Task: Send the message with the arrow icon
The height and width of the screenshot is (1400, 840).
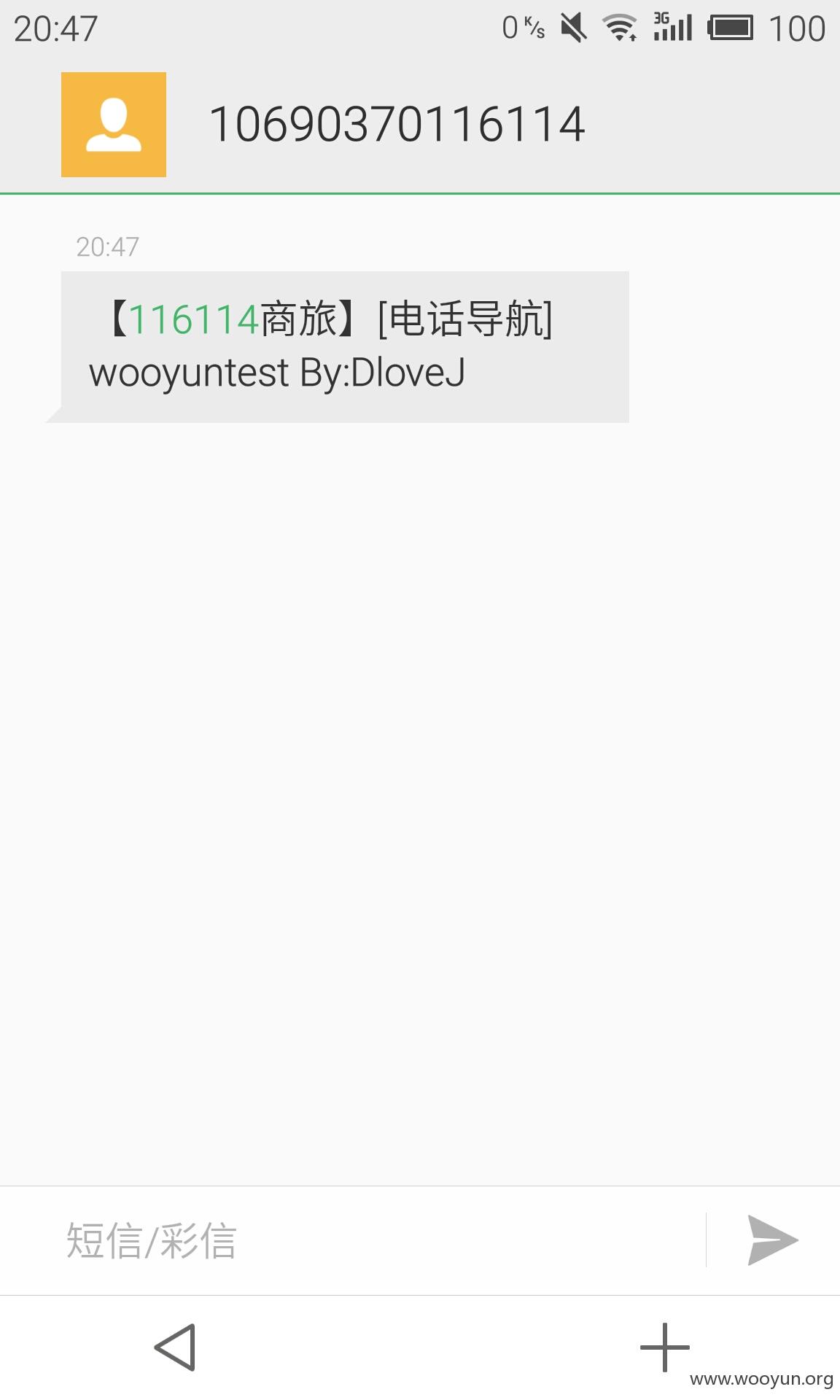Action: [773, 1240]
